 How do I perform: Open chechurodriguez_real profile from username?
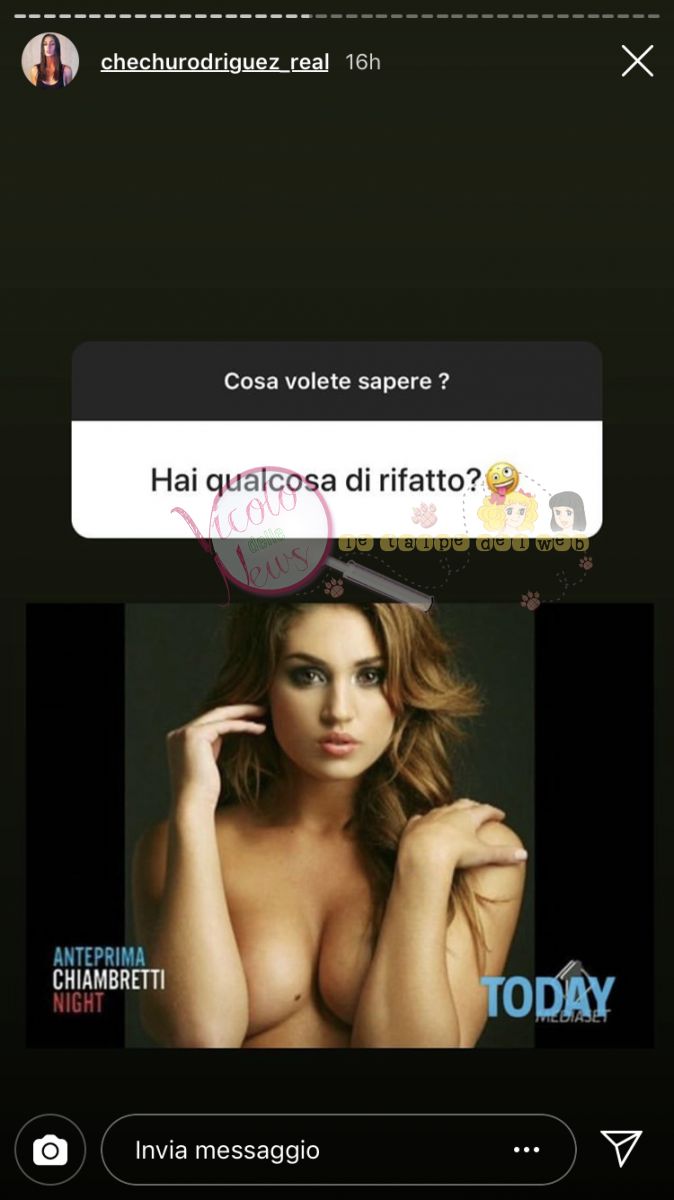pos(214,62)
